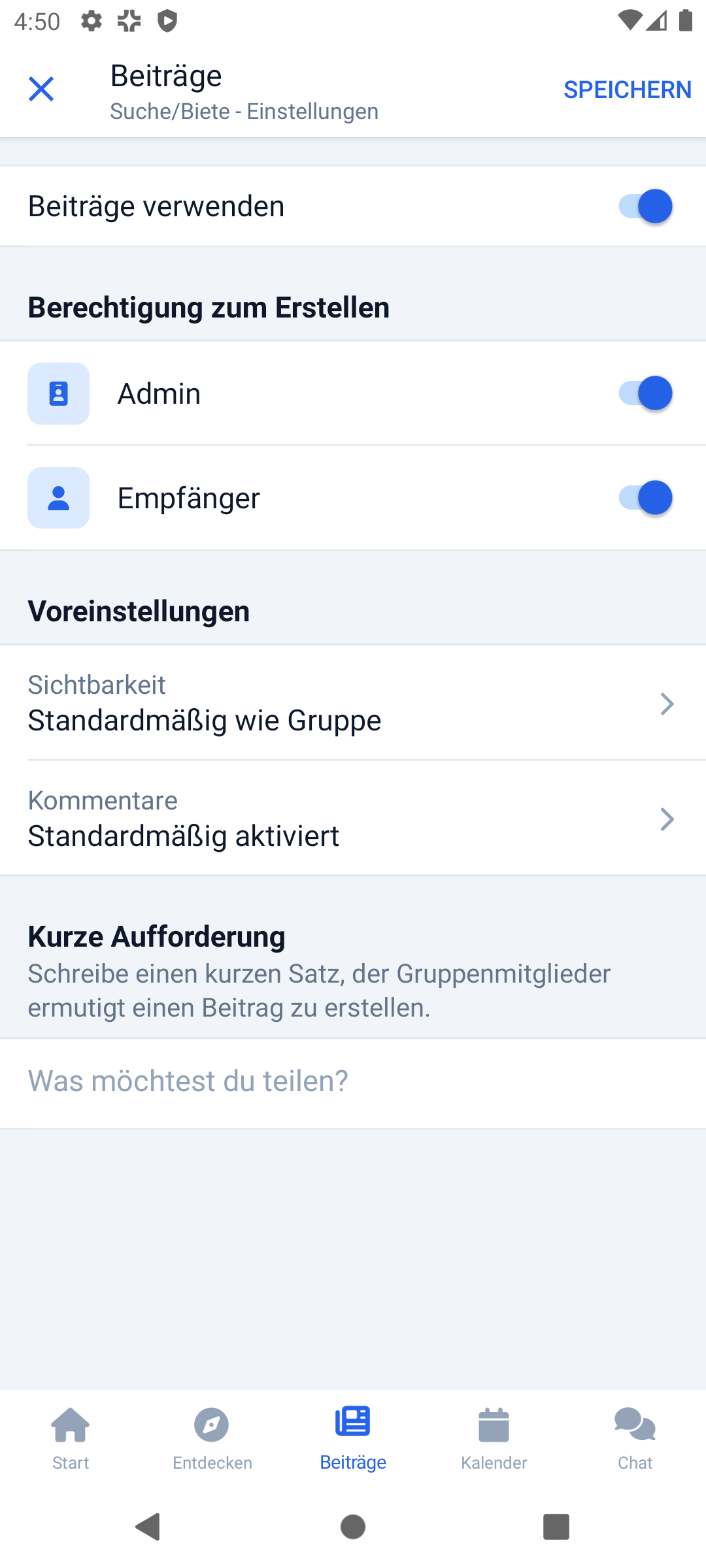Image resolution: width=706 pixels, height=1568 pixels.
Task: Tap the system back button
Action: tap(148, 1527)
